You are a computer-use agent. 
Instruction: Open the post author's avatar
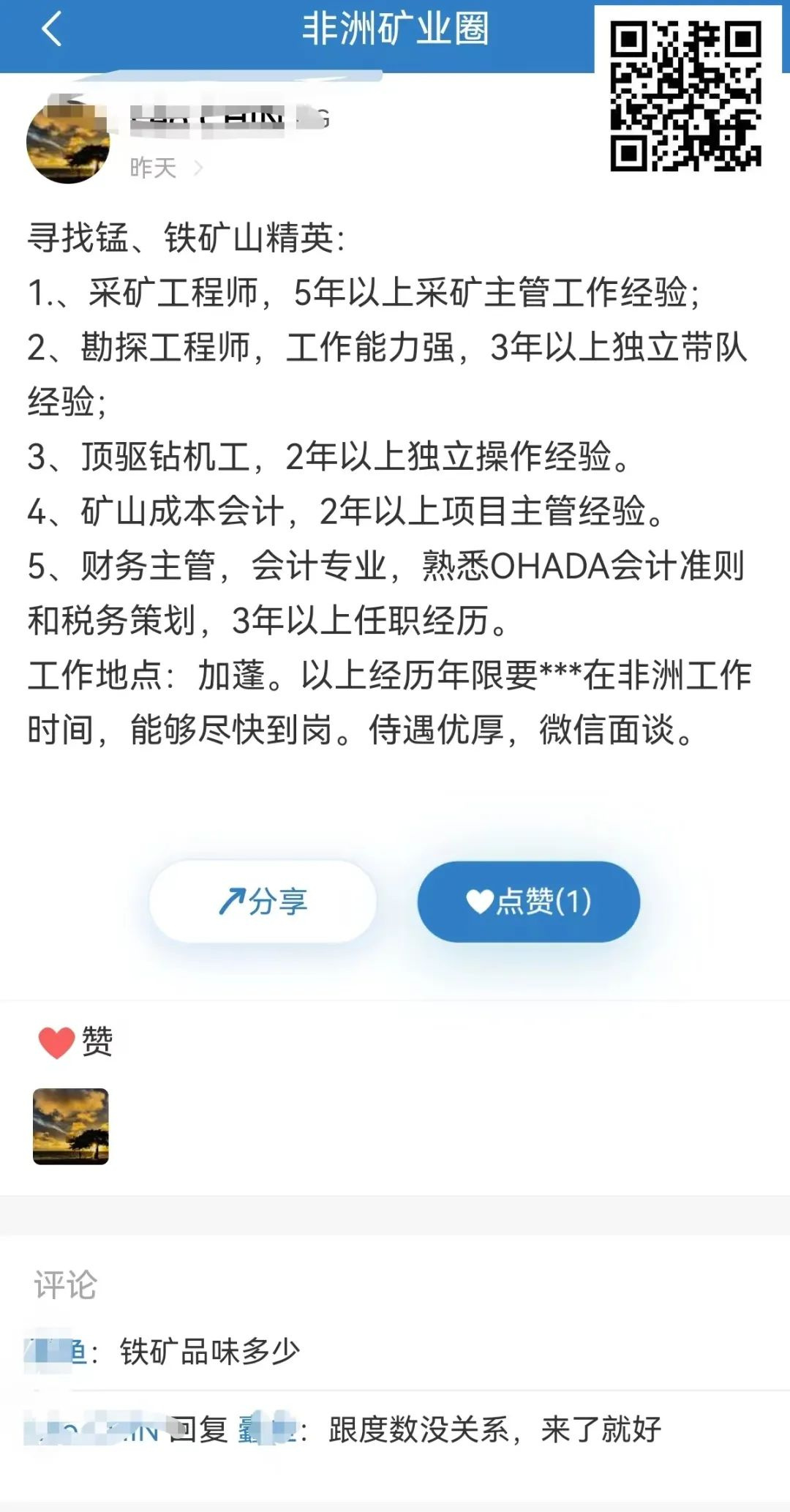[68, 142]
